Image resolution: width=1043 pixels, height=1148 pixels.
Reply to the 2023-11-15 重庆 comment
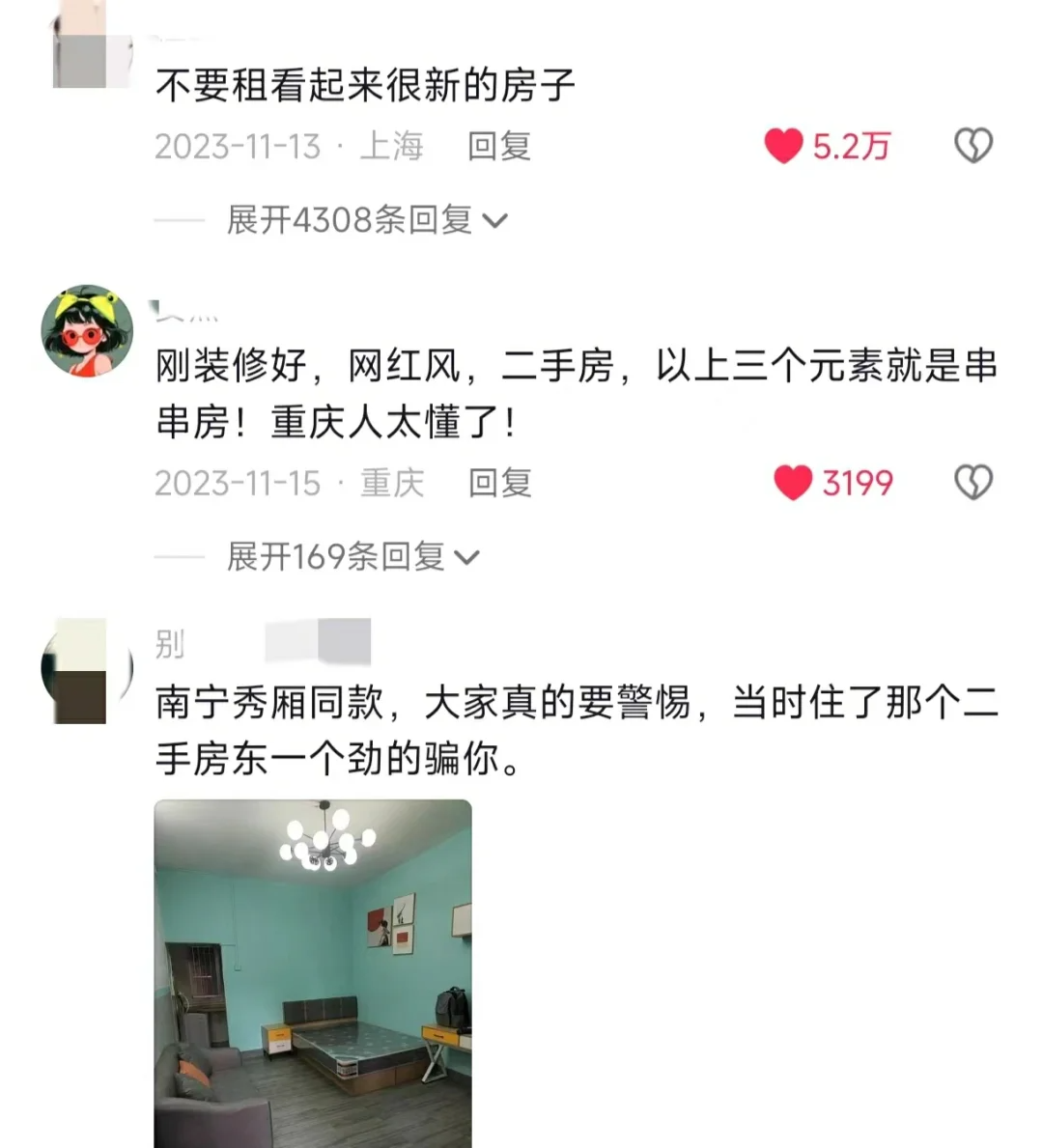tap(499, 483)
